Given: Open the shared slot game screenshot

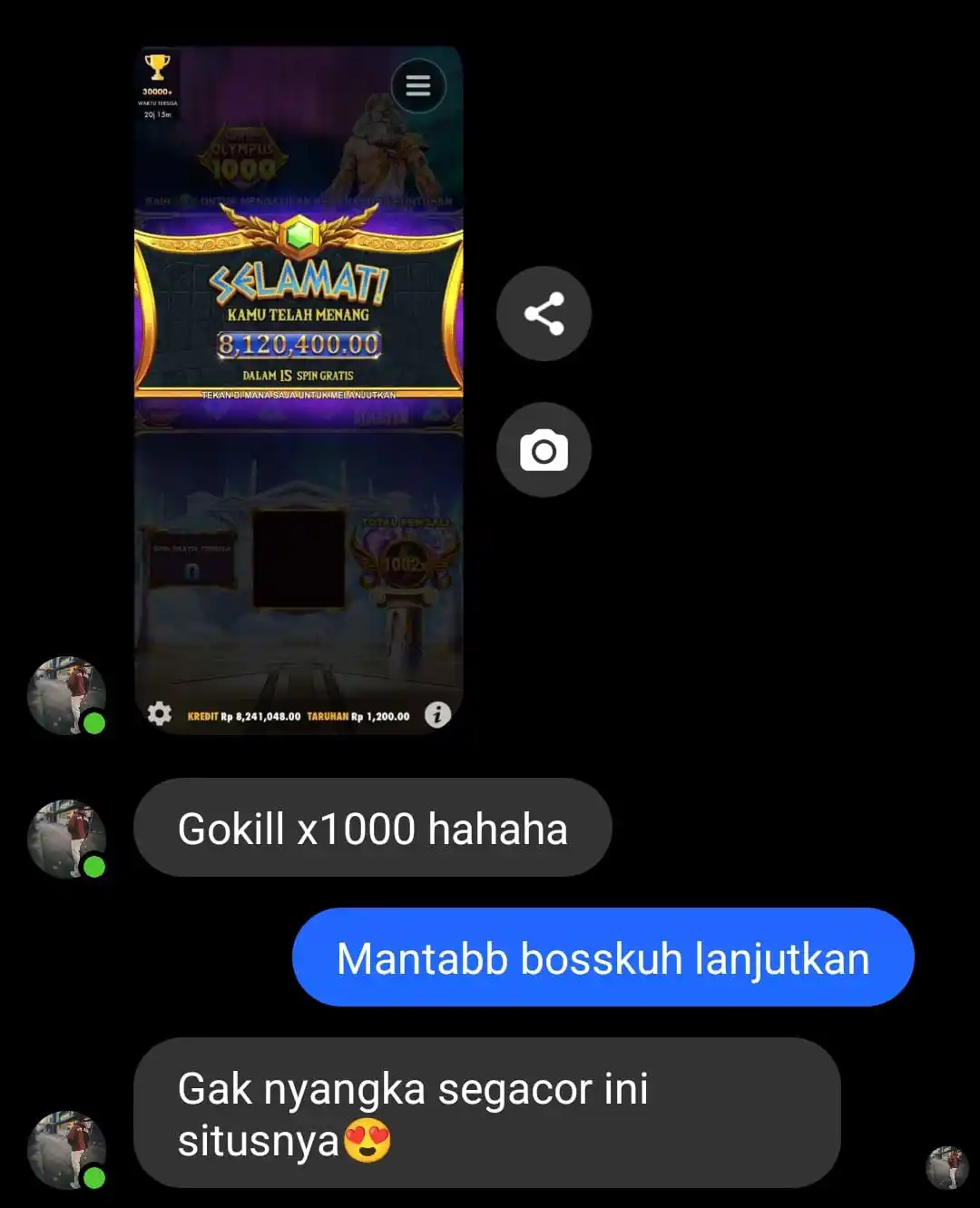Looking at the screenshot, I should (299, 390).
